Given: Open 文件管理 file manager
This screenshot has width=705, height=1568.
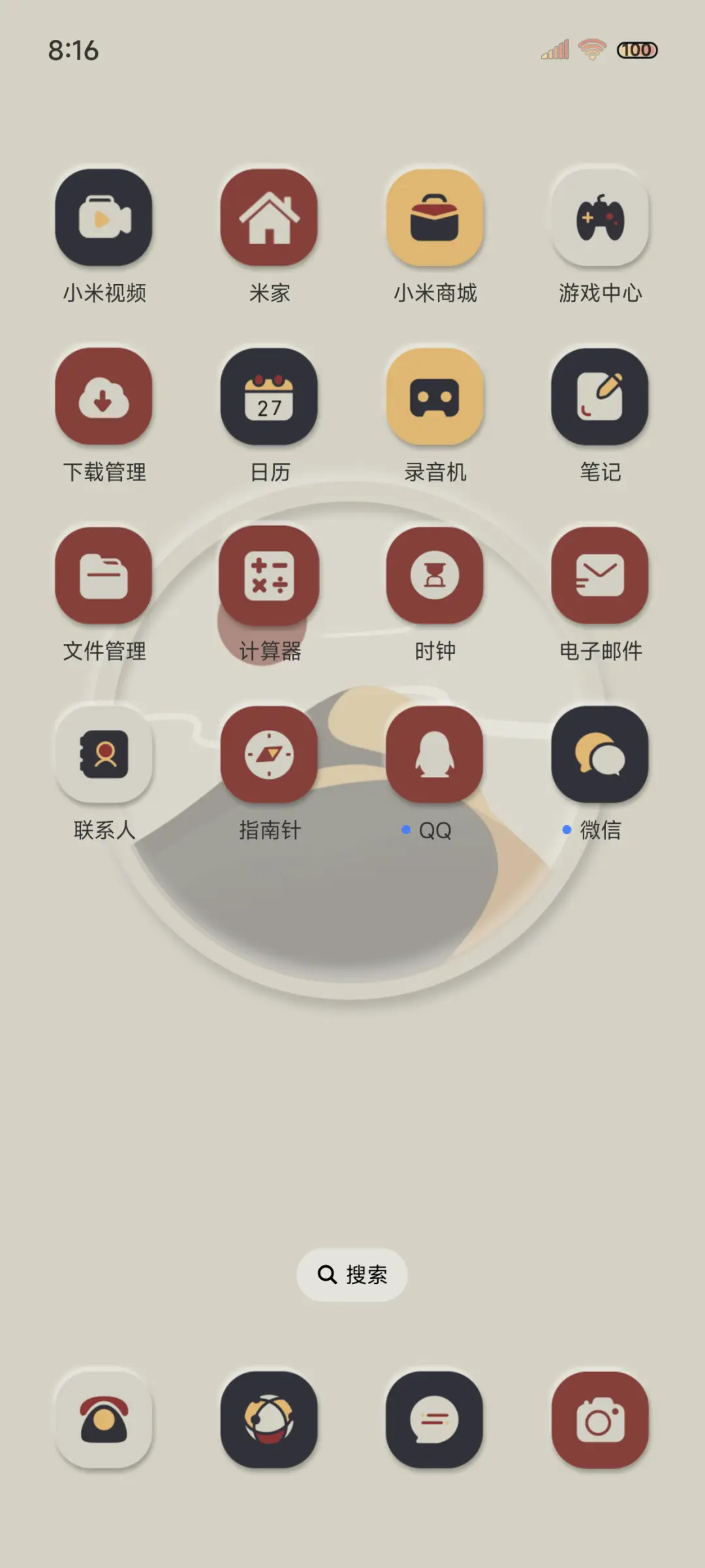Looking at the screenshot, I should click(x=104, y=578).
